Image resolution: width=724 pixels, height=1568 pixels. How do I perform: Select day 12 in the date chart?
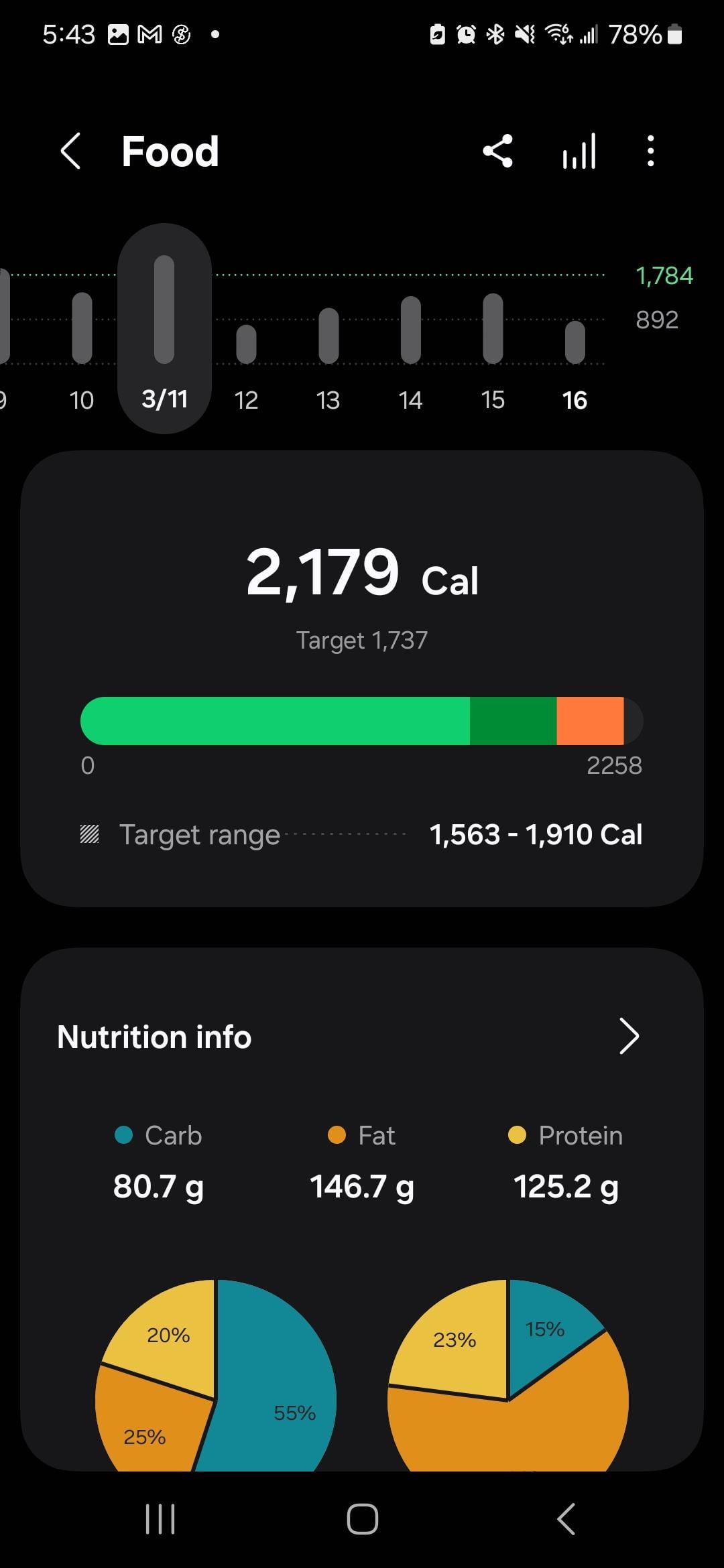(246, 362)
